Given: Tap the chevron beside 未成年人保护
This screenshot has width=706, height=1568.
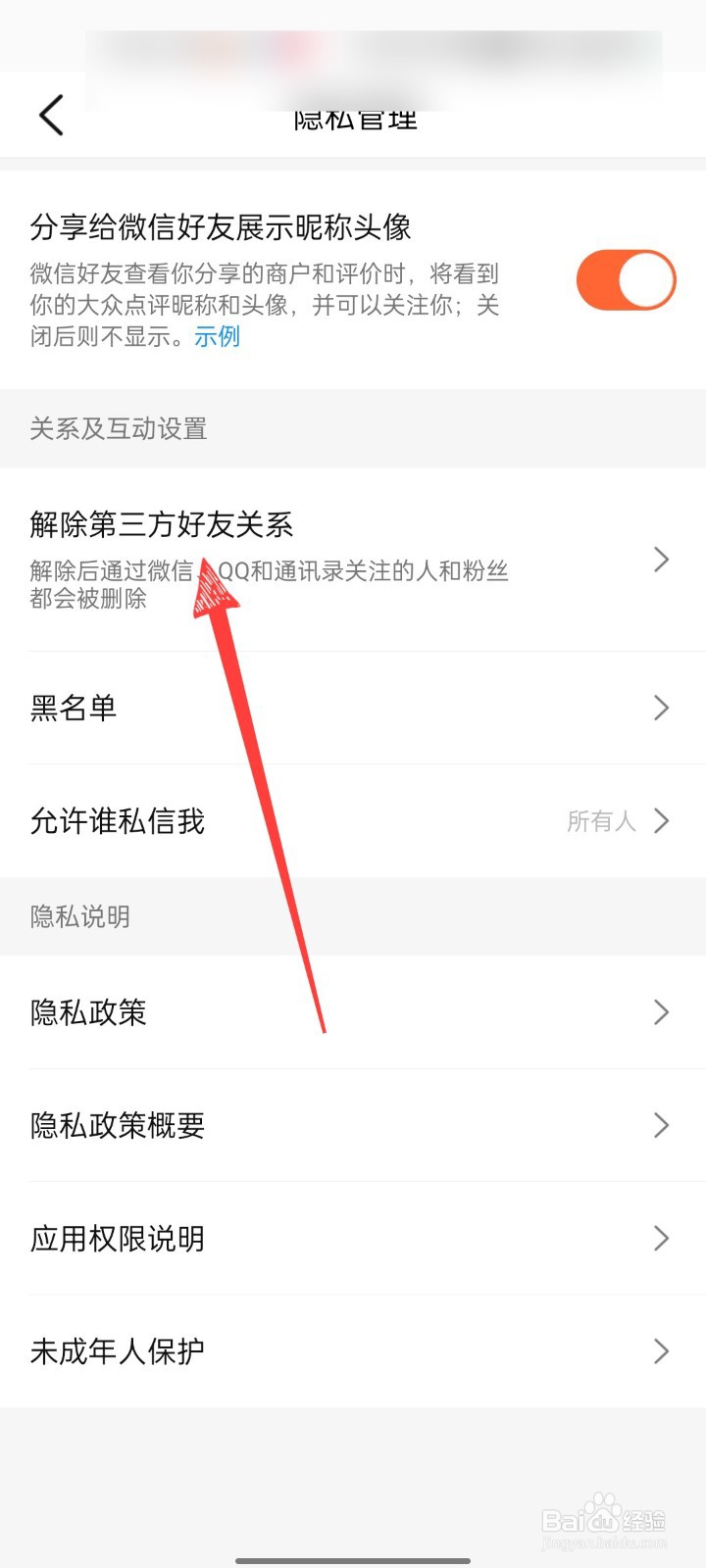Looking at the screenshot, I should [x=661, y=1350].
